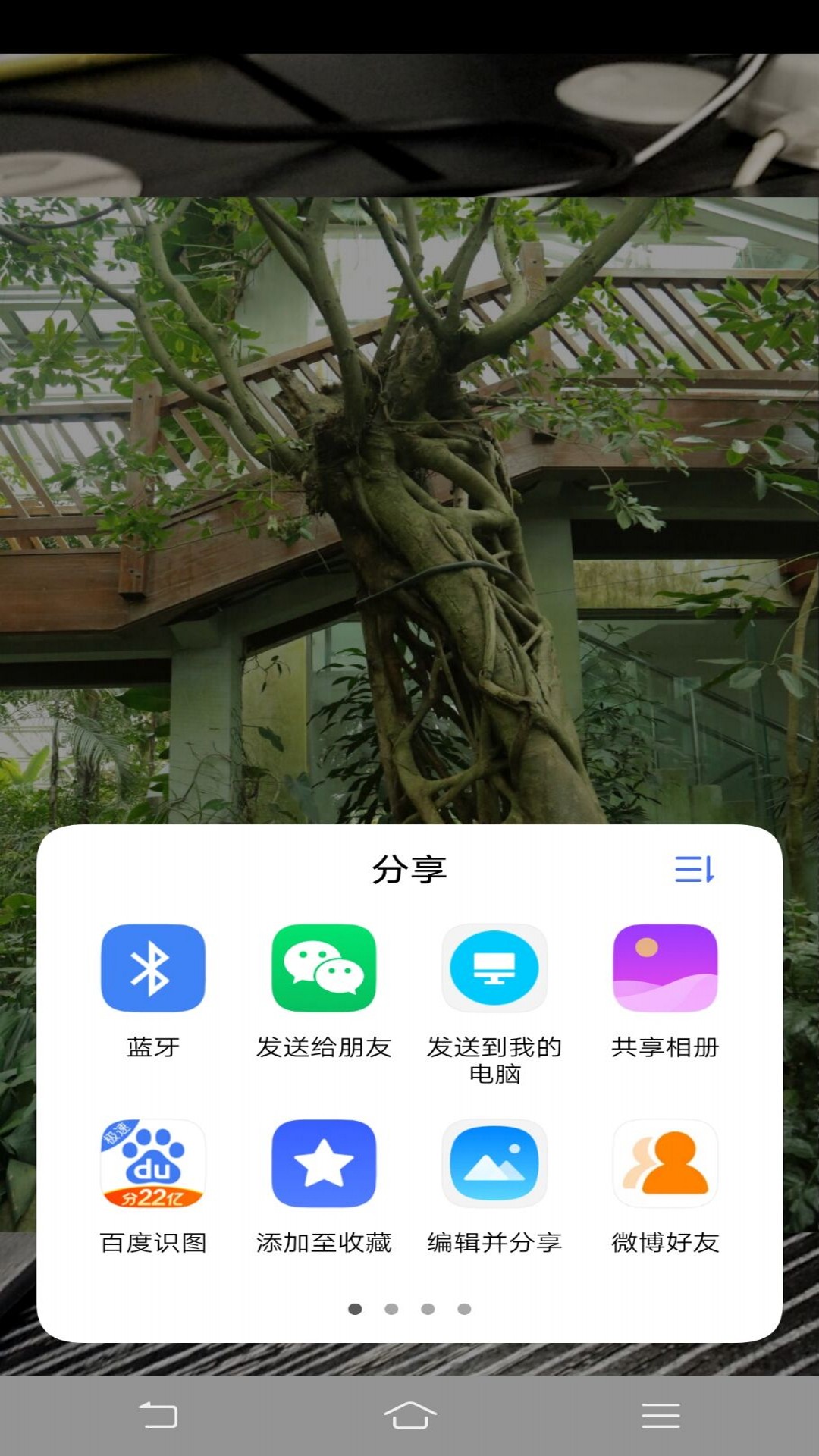
Task: Tap the system back button
Action: click(158, 1415)
